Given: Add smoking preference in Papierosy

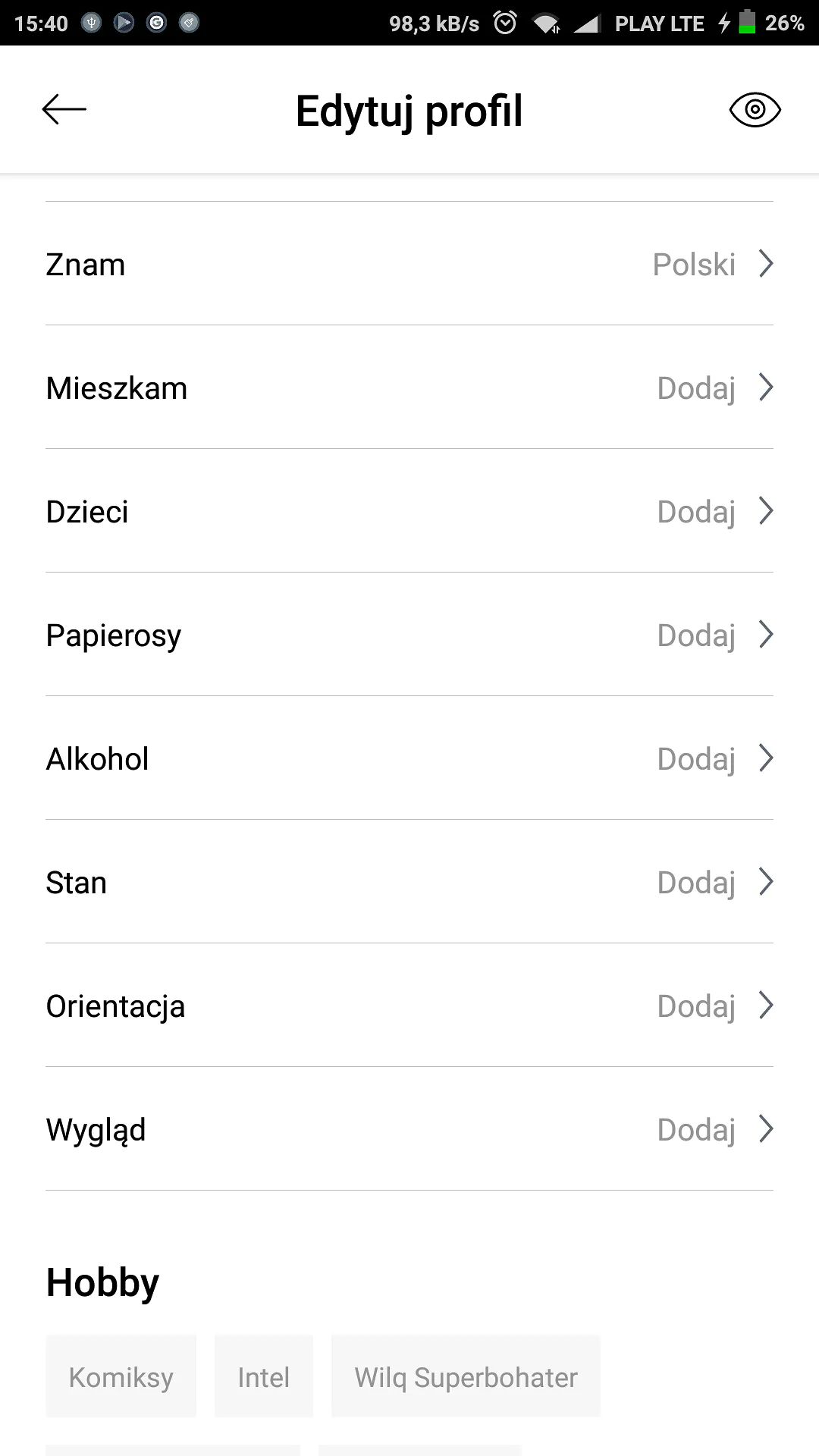Looking at the screenshot, I should point(409,635).
